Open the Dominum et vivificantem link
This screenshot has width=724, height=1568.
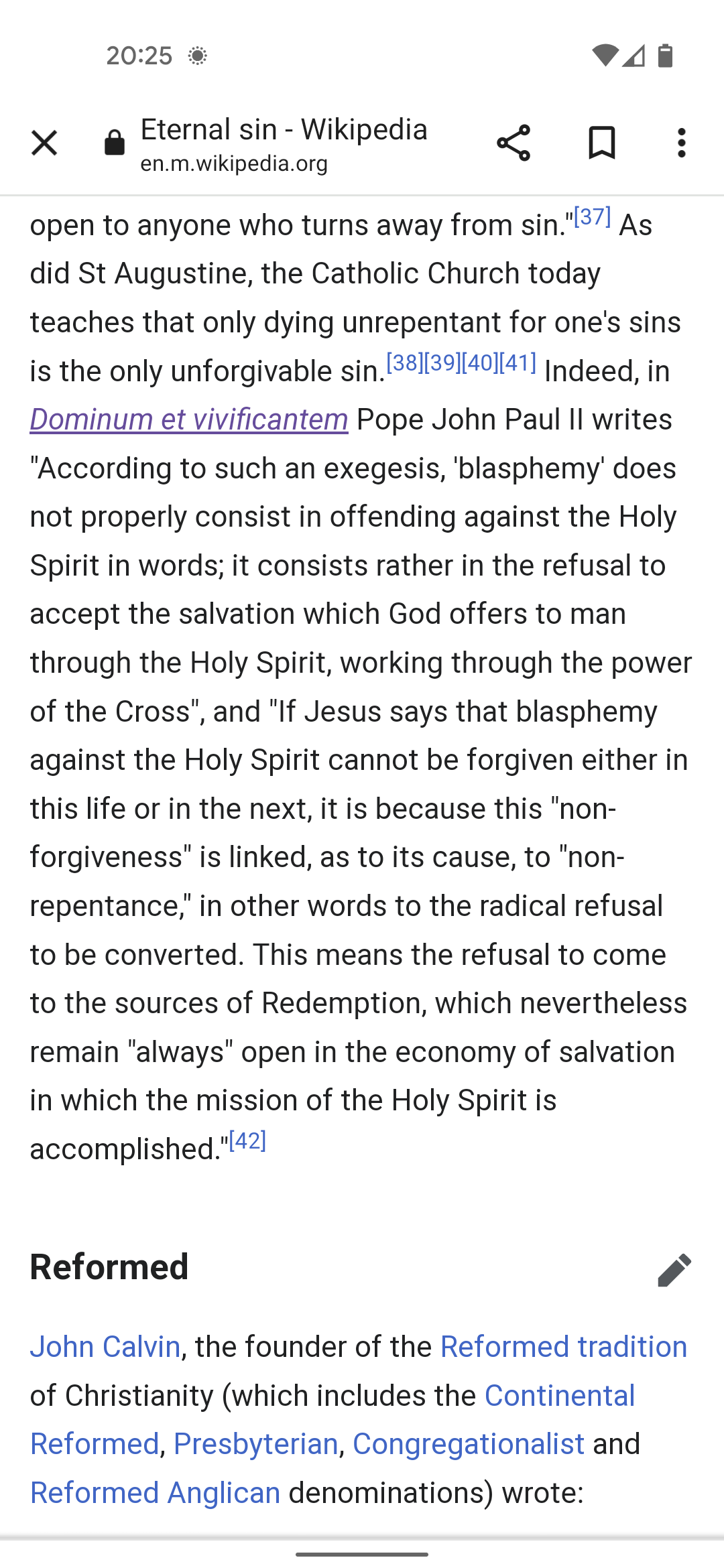(x=189, y=419)
